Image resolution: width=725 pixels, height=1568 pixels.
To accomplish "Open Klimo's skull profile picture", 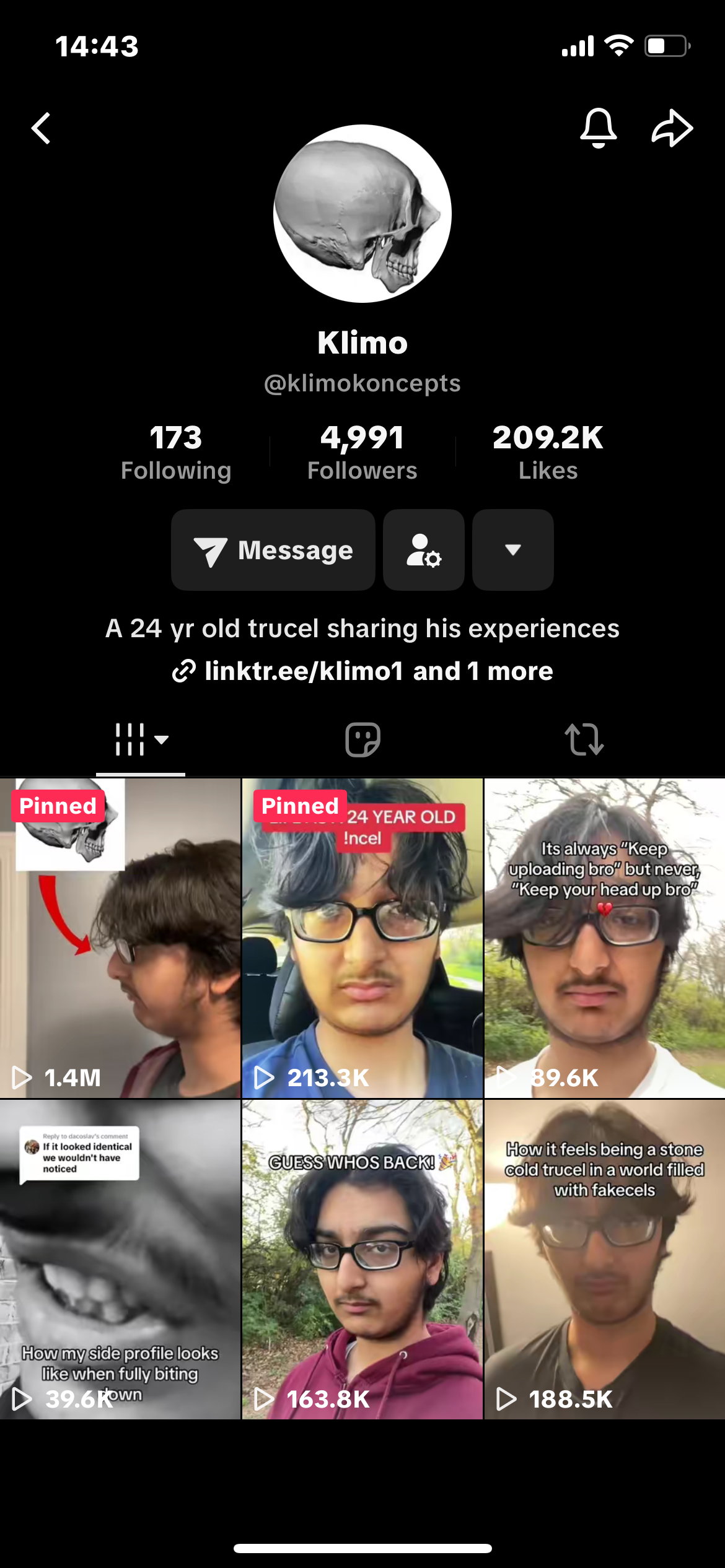I will (x=362, y=214).
